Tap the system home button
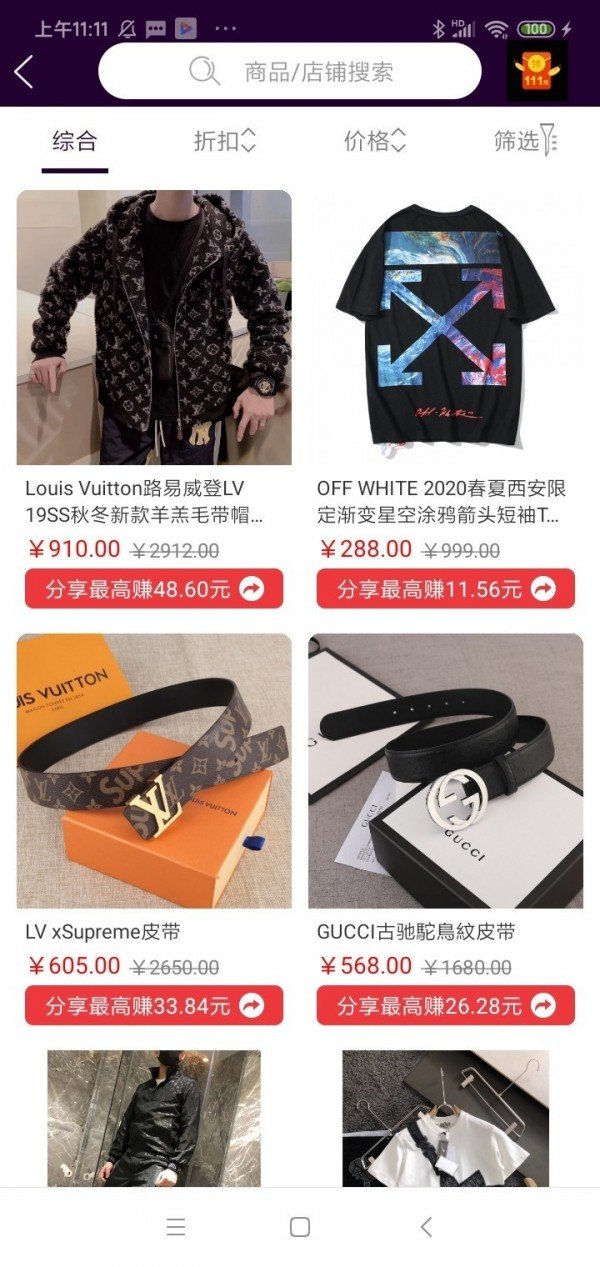 (x=300, y=1227)
